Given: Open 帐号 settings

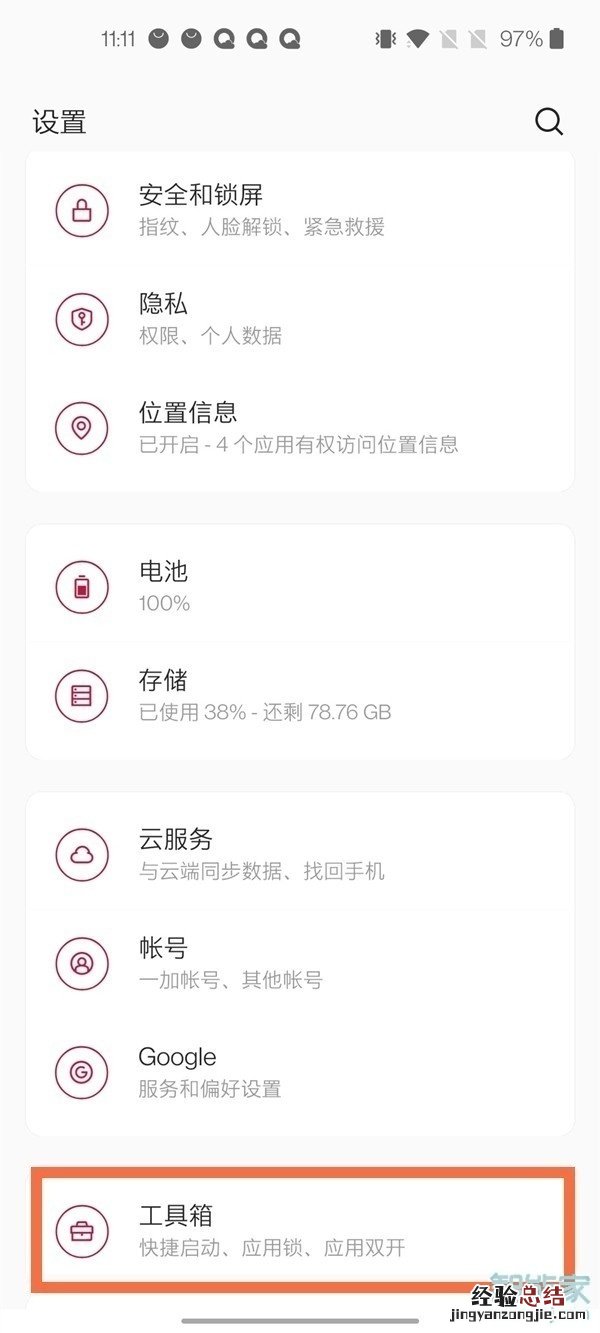Looking at the screenshot, I should (x=300, y=963).
